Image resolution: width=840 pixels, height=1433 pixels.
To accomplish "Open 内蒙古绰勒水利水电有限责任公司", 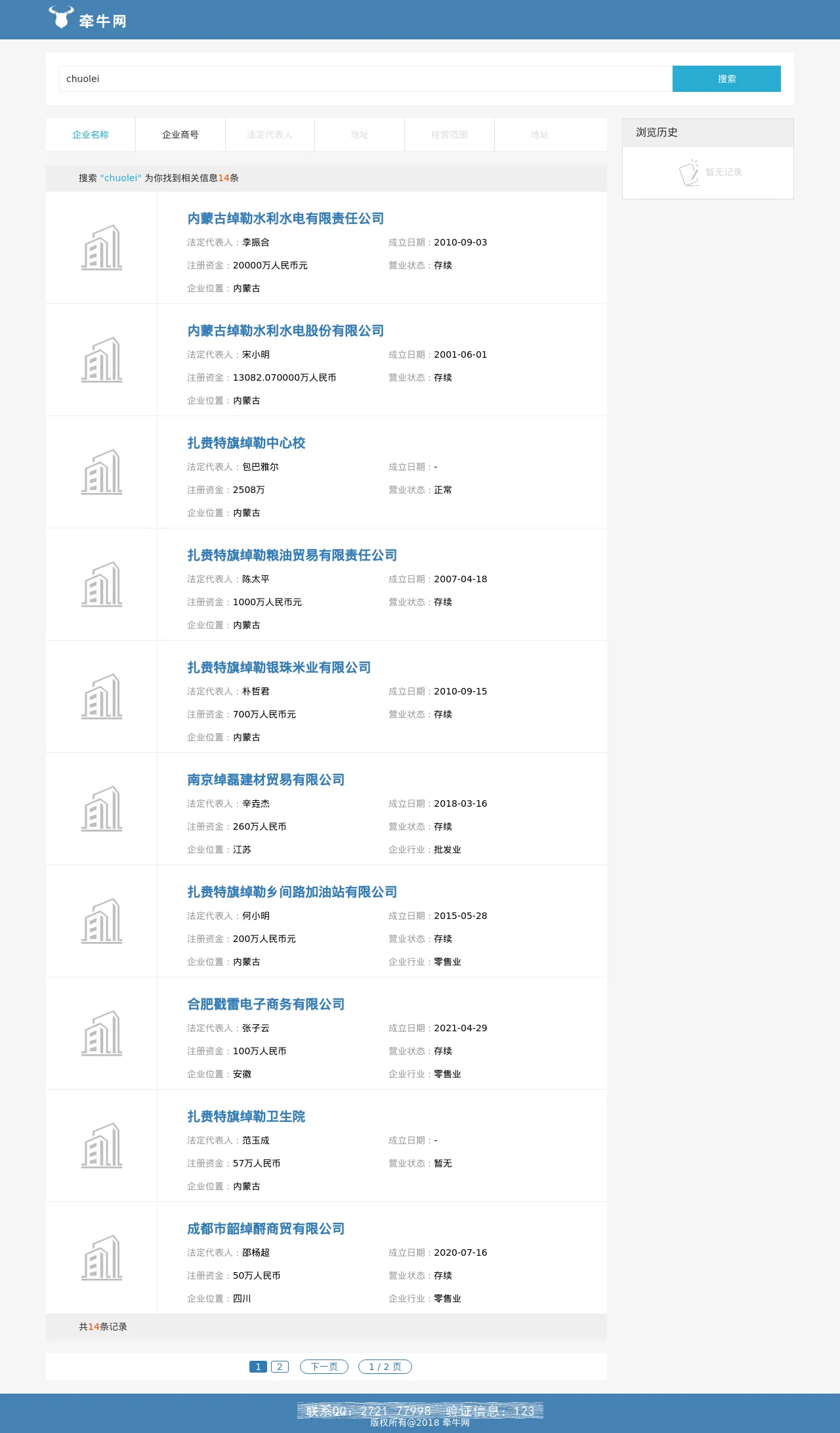I will tap(285, 219).
